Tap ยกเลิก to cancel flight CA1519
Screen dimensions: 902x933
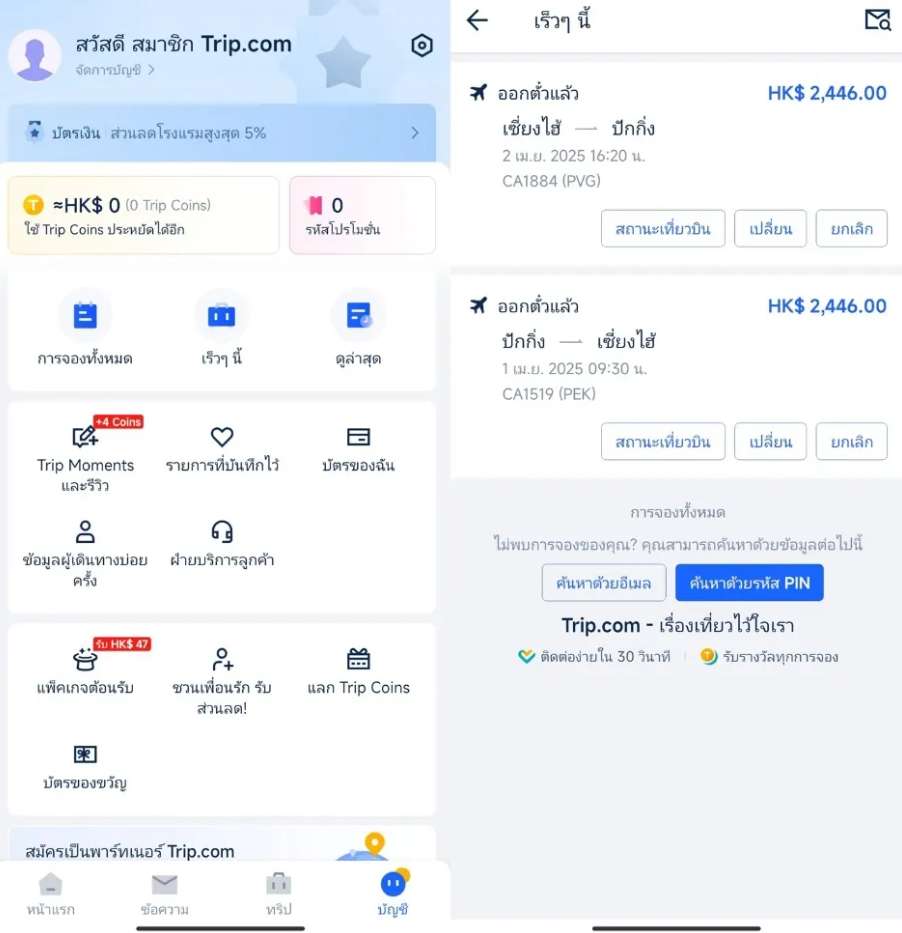click(851, 441)
